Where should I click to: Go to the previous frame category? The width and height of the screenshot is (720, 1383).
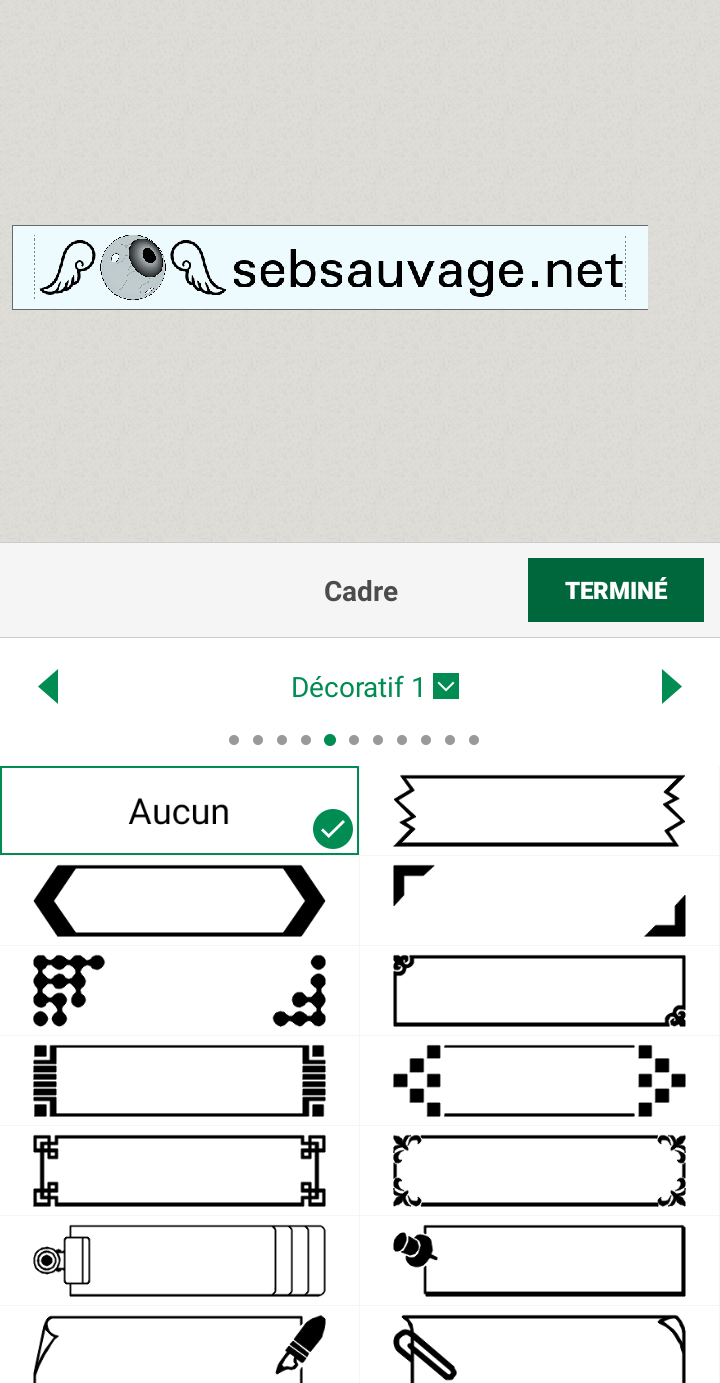click(x=48, y=687)
